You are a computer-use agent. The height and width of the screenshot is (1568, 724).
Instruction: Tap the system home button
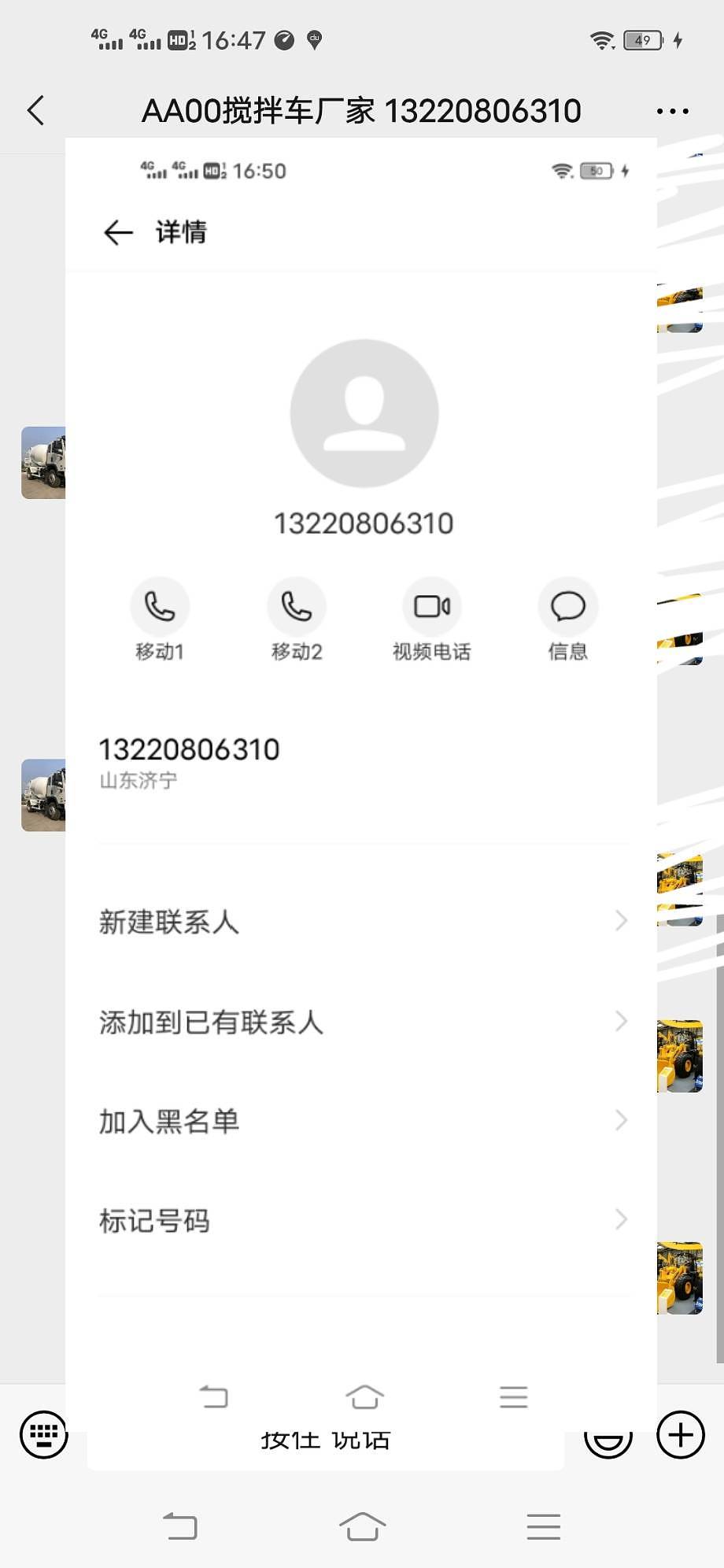[x=362, y=1527]
